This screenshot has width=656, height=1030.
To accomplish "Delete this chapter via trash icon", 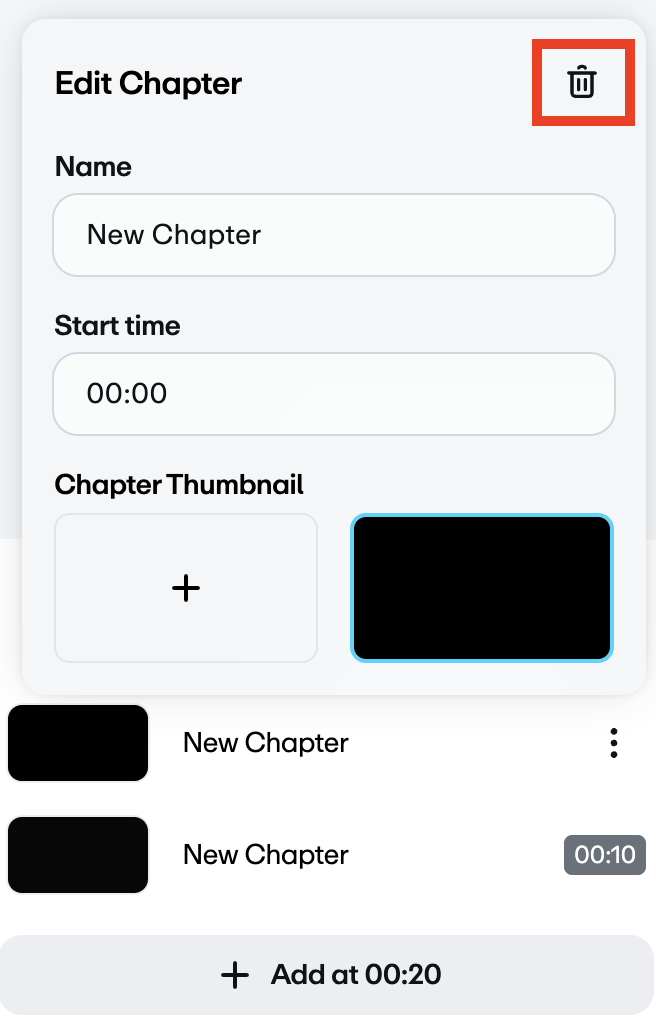I will click(581, 83).
